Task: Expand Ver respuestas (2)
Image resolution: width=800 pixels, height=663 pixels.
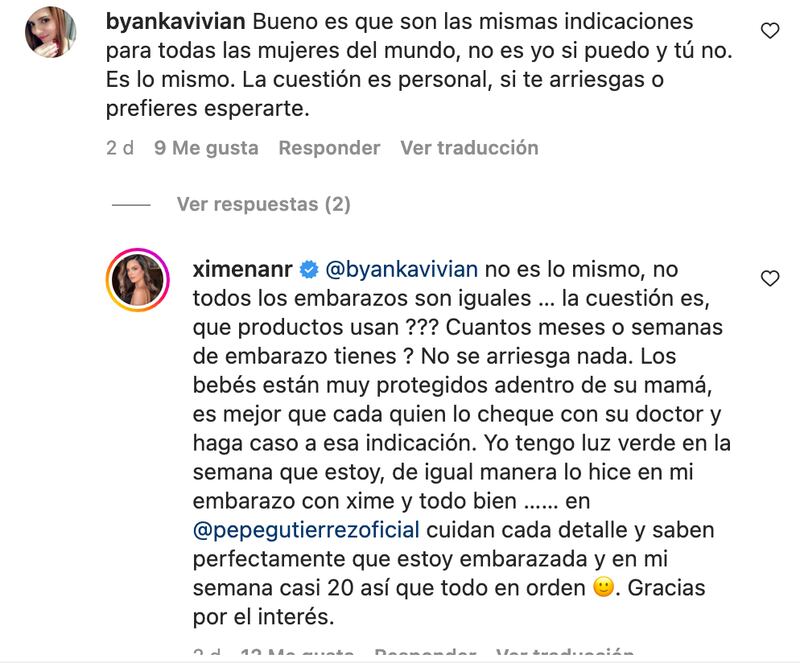Action: pyautogui.click(x=263, y=204)
